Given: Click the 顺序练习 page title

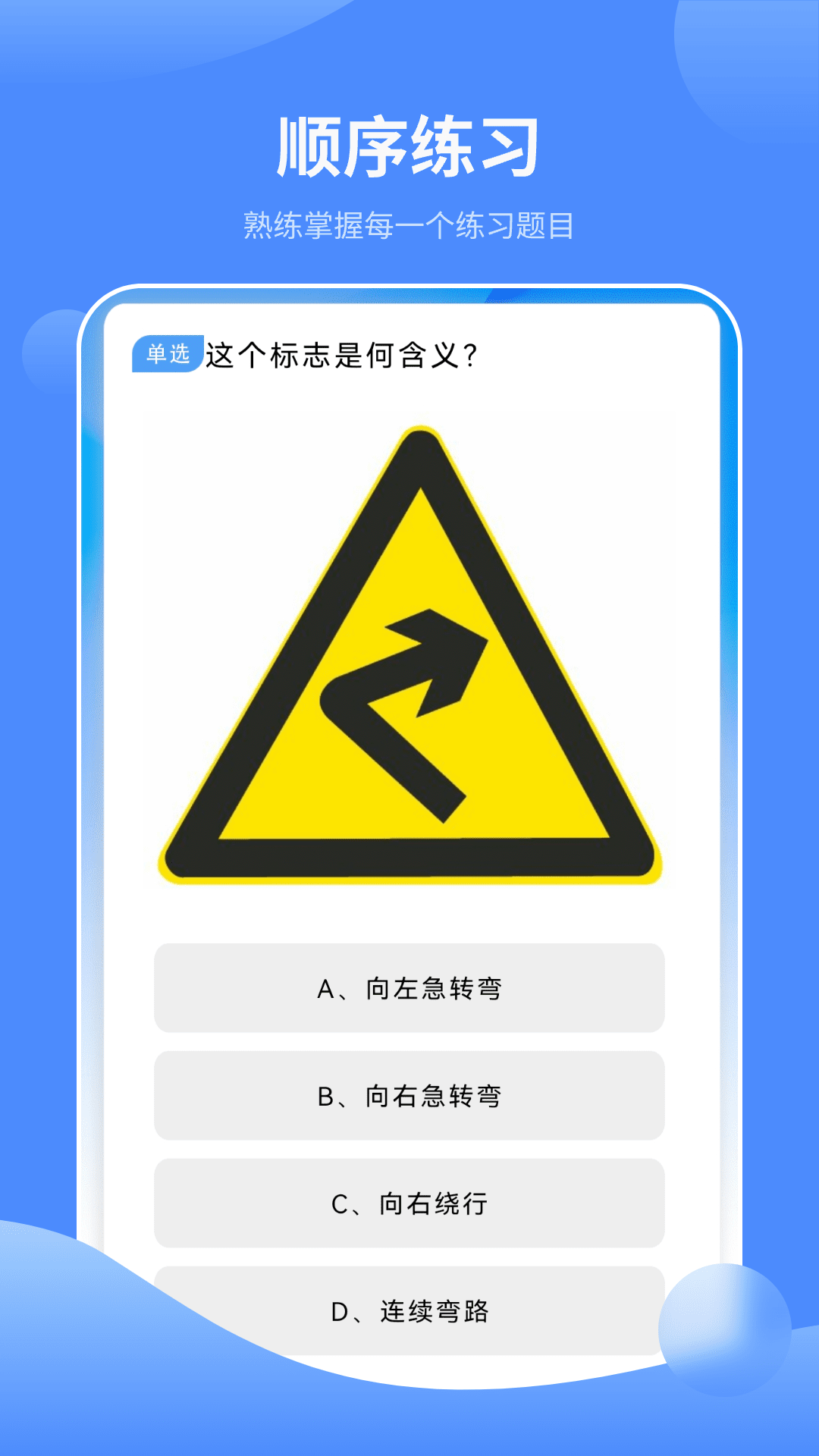Looking at the screenshot, I should 409,146.
